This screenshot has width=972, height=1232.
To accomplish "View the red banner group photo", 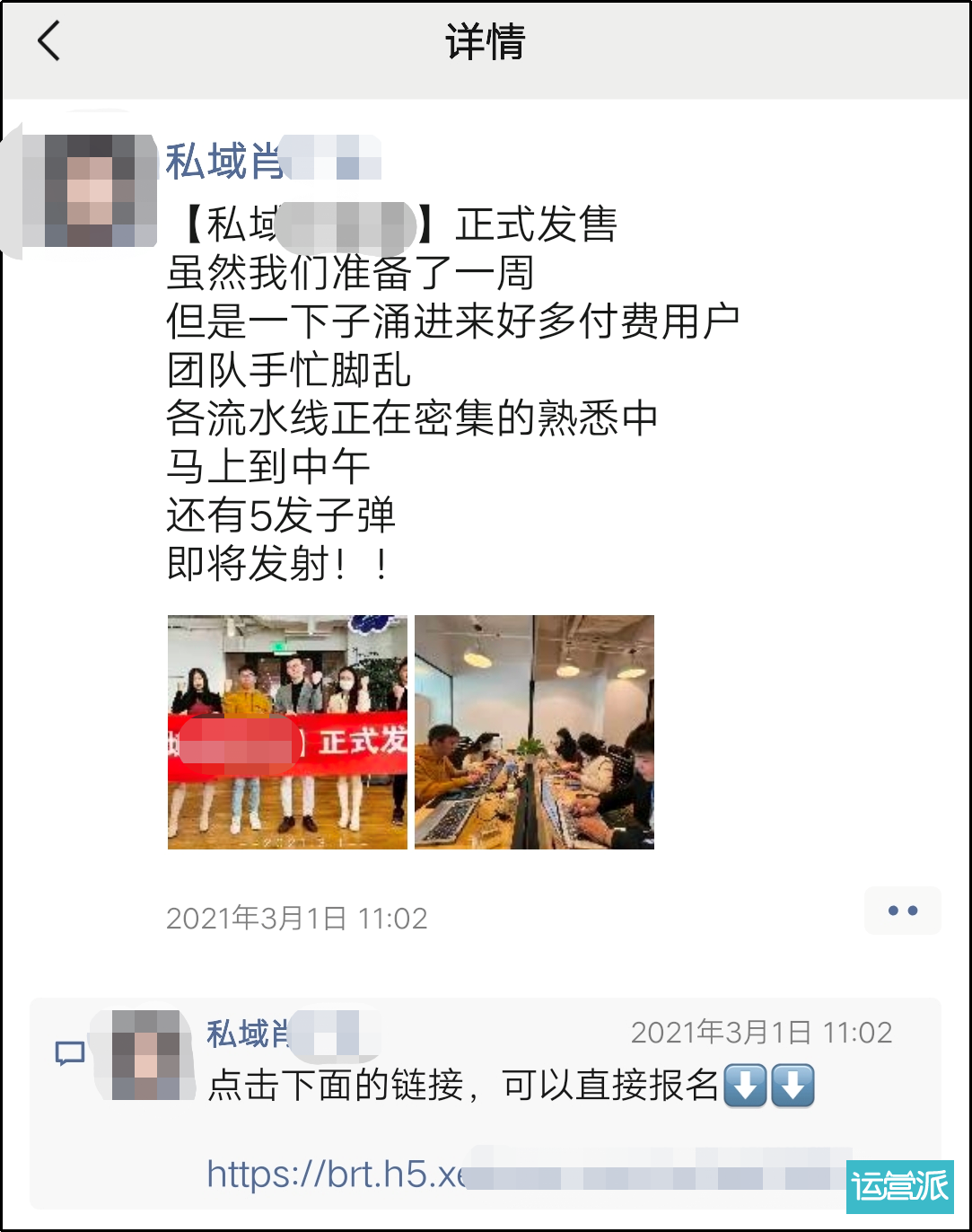I will tap(287, 732).
